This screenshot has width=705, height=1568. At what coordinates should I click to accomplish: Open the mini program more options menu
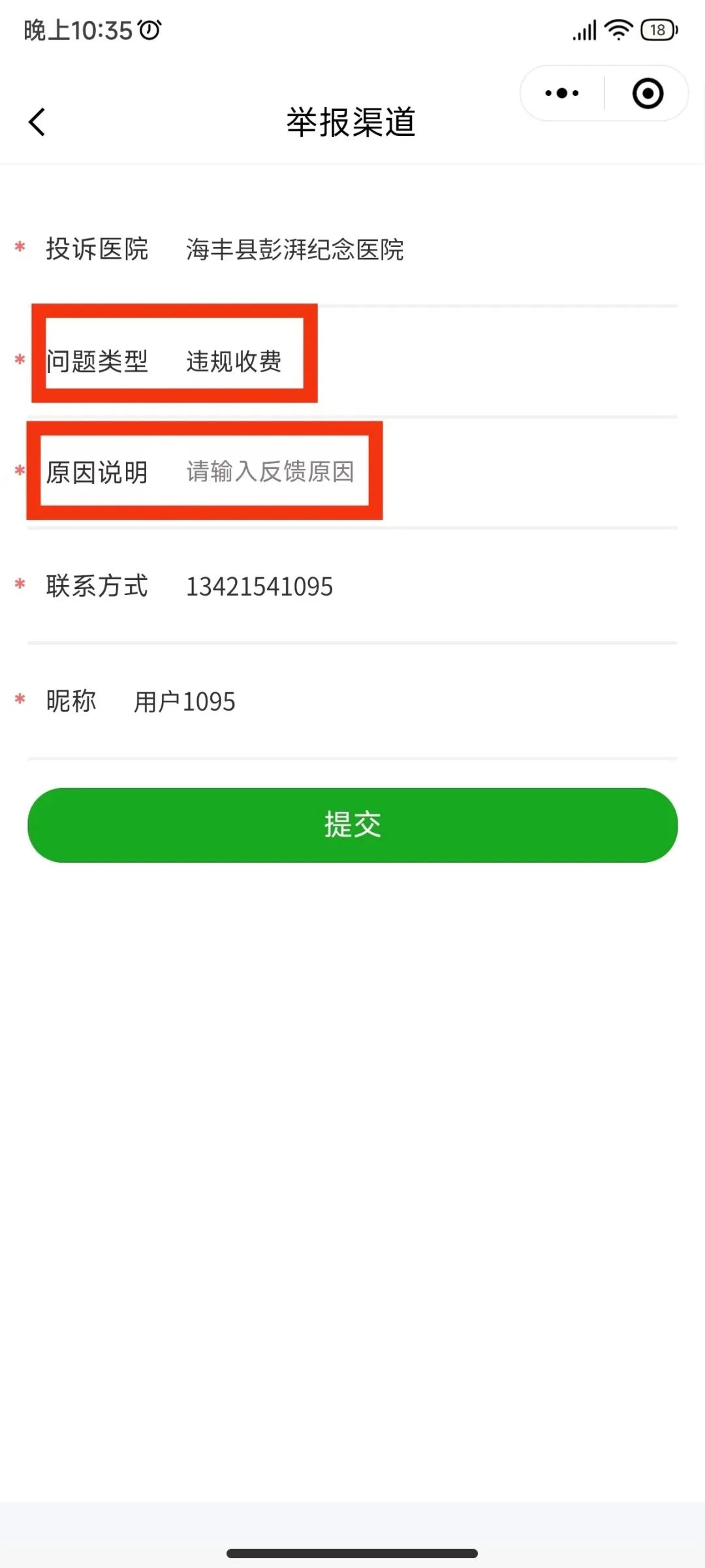click(x=562, y=93)
